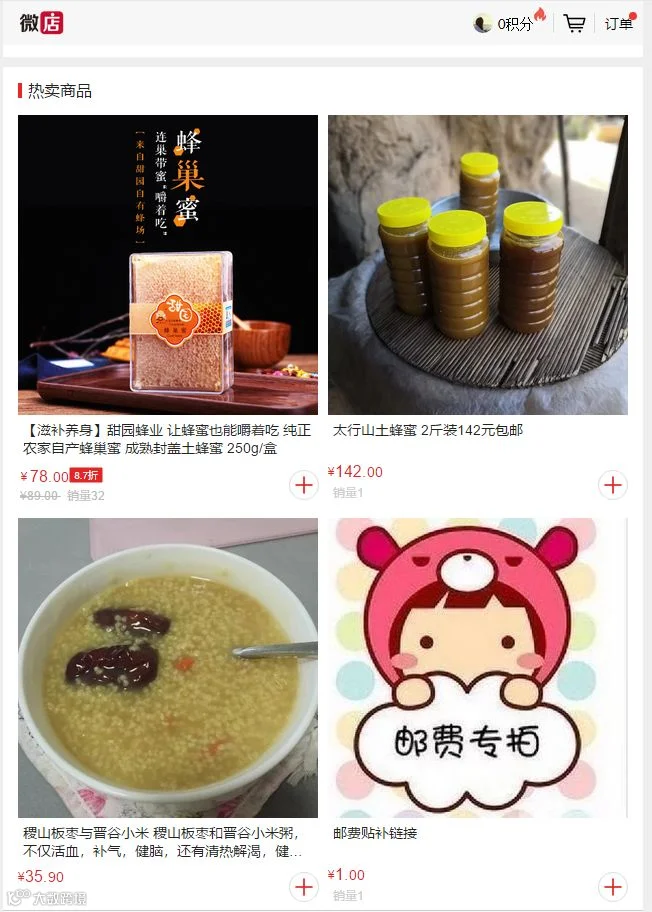Add the ¥78.00 honeycomb honey to cart

pyautogui.click(x=304, y=485)
